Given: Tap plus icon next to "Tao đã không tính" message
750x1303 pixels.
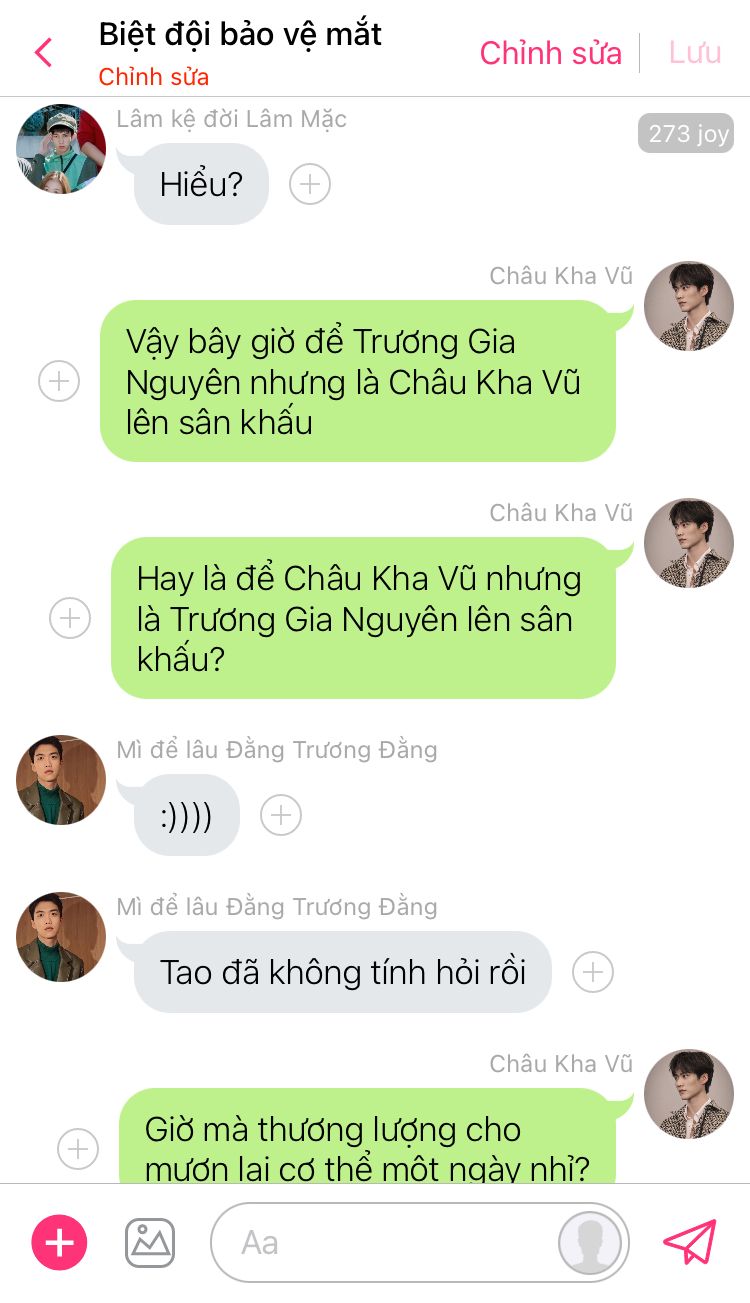Looking at the screenshot, I should point(593,972).
